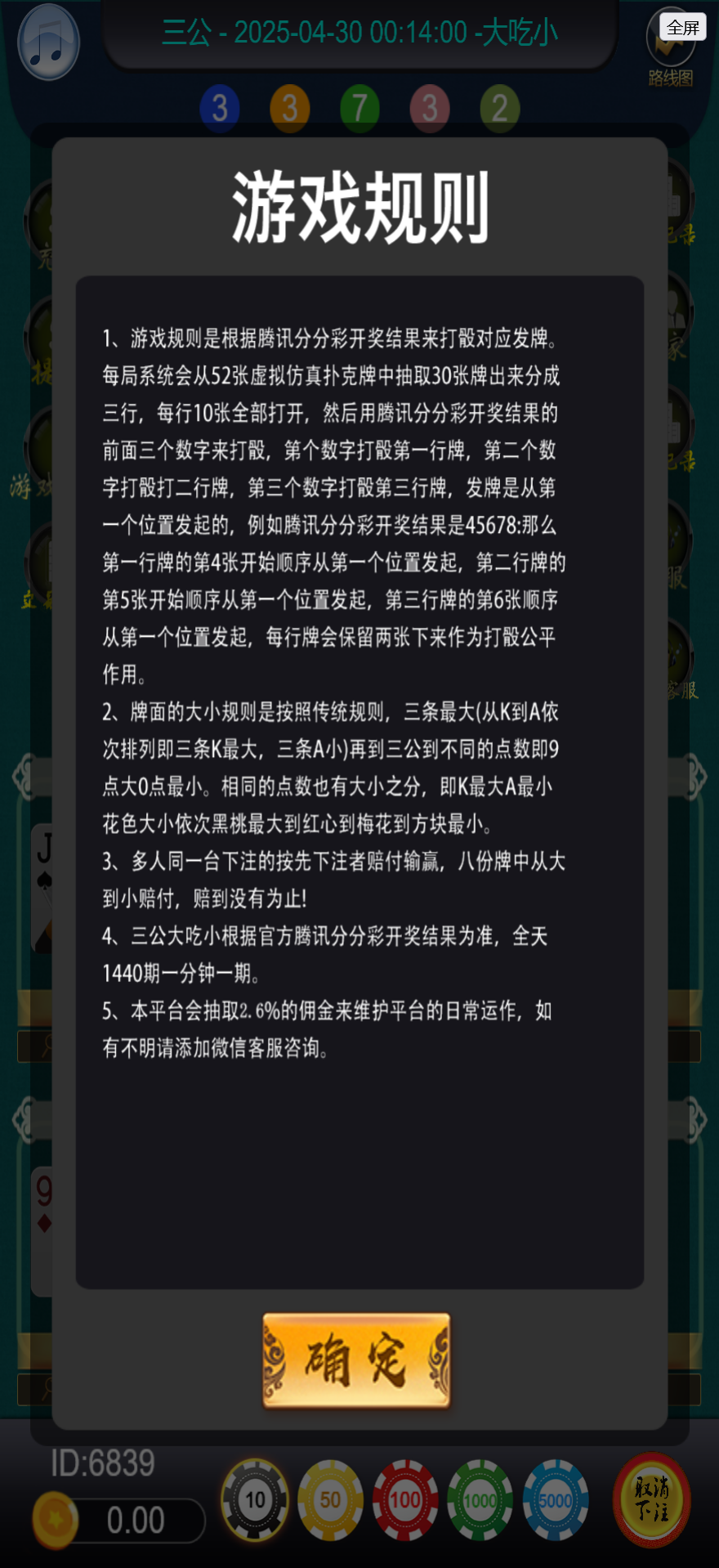Select the 充值 recharge icon

click(45, 217)
